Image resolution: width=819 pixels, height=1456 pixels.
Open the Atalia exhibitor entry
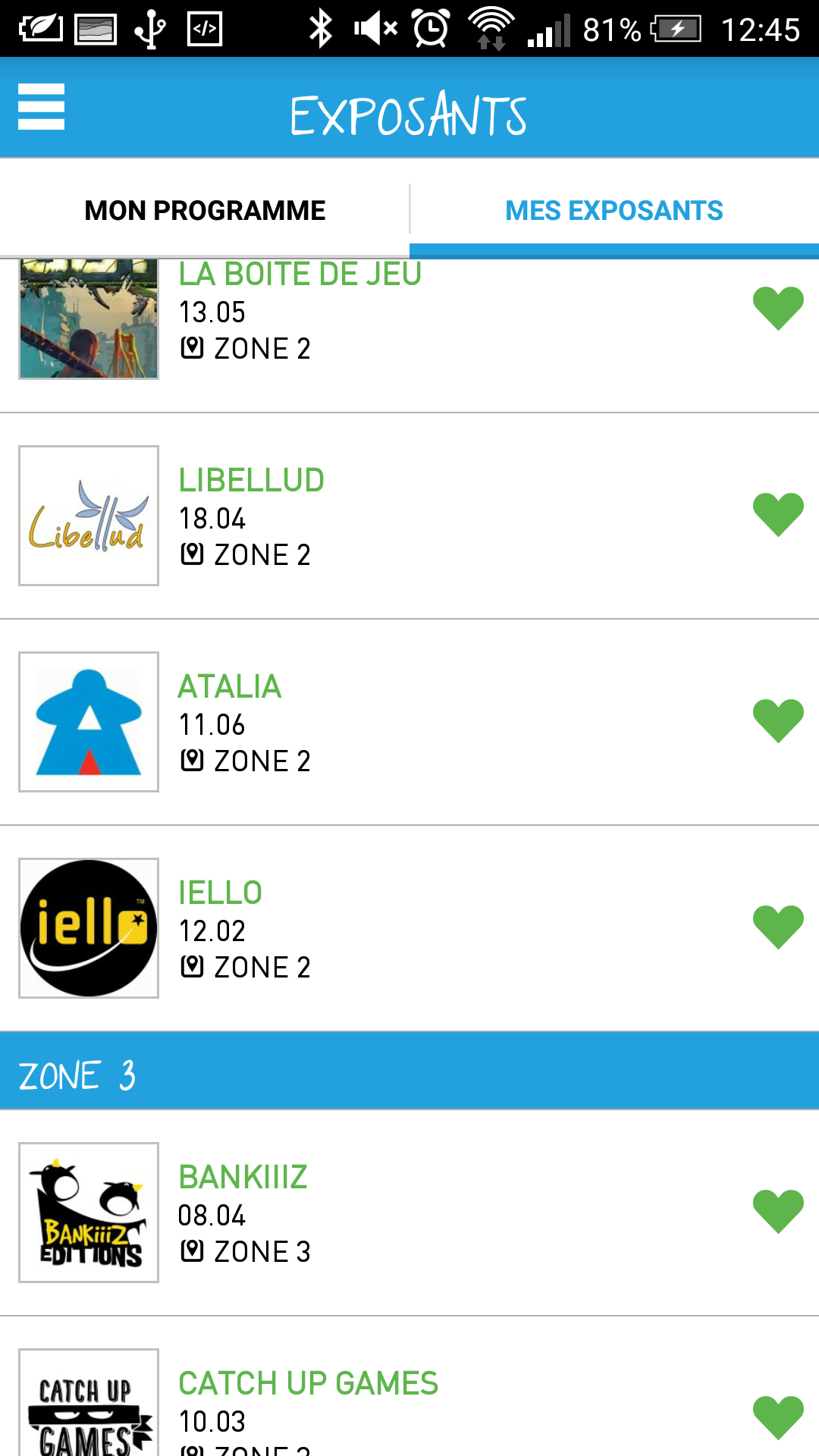[409, 723]
